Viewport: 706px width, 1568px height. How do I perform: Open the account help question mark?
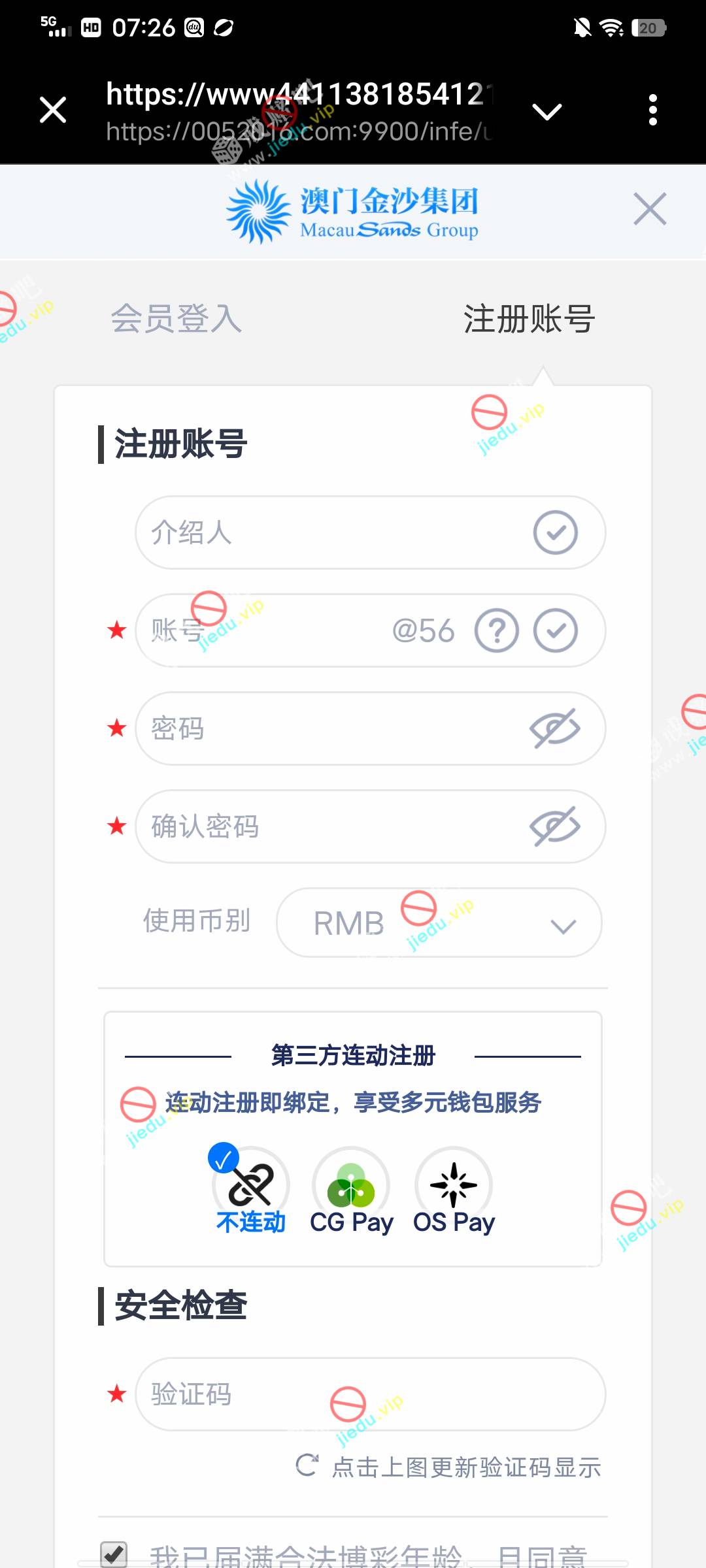497,630
